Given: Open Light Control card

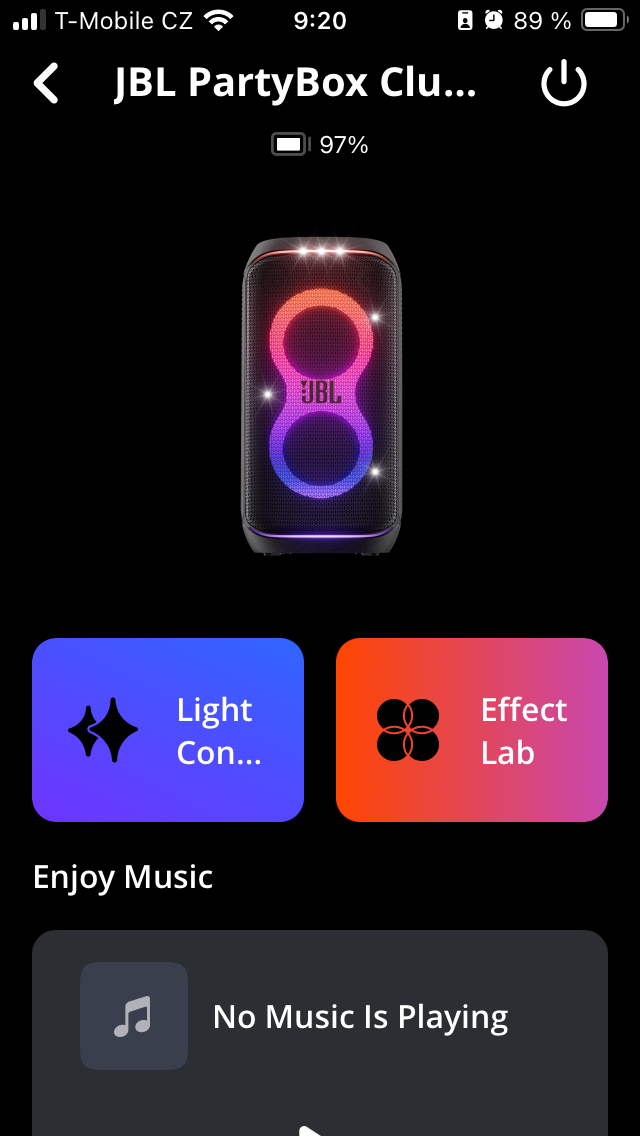Looking at the screenshot, I should tap(168, 730).
